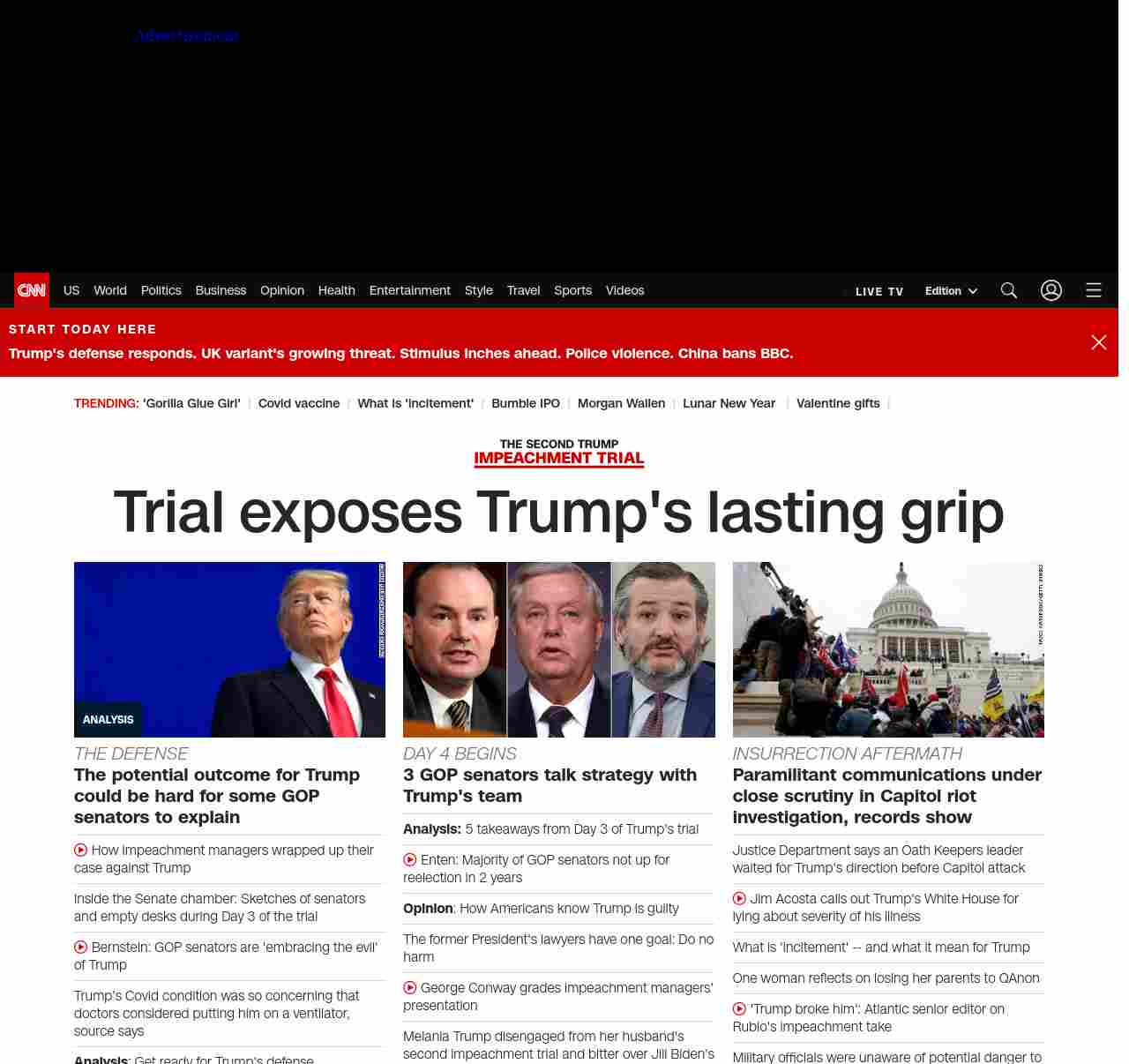Dismiss the Start Today Here banner
The image size is (1129, 1064).
click(1098, 342)
